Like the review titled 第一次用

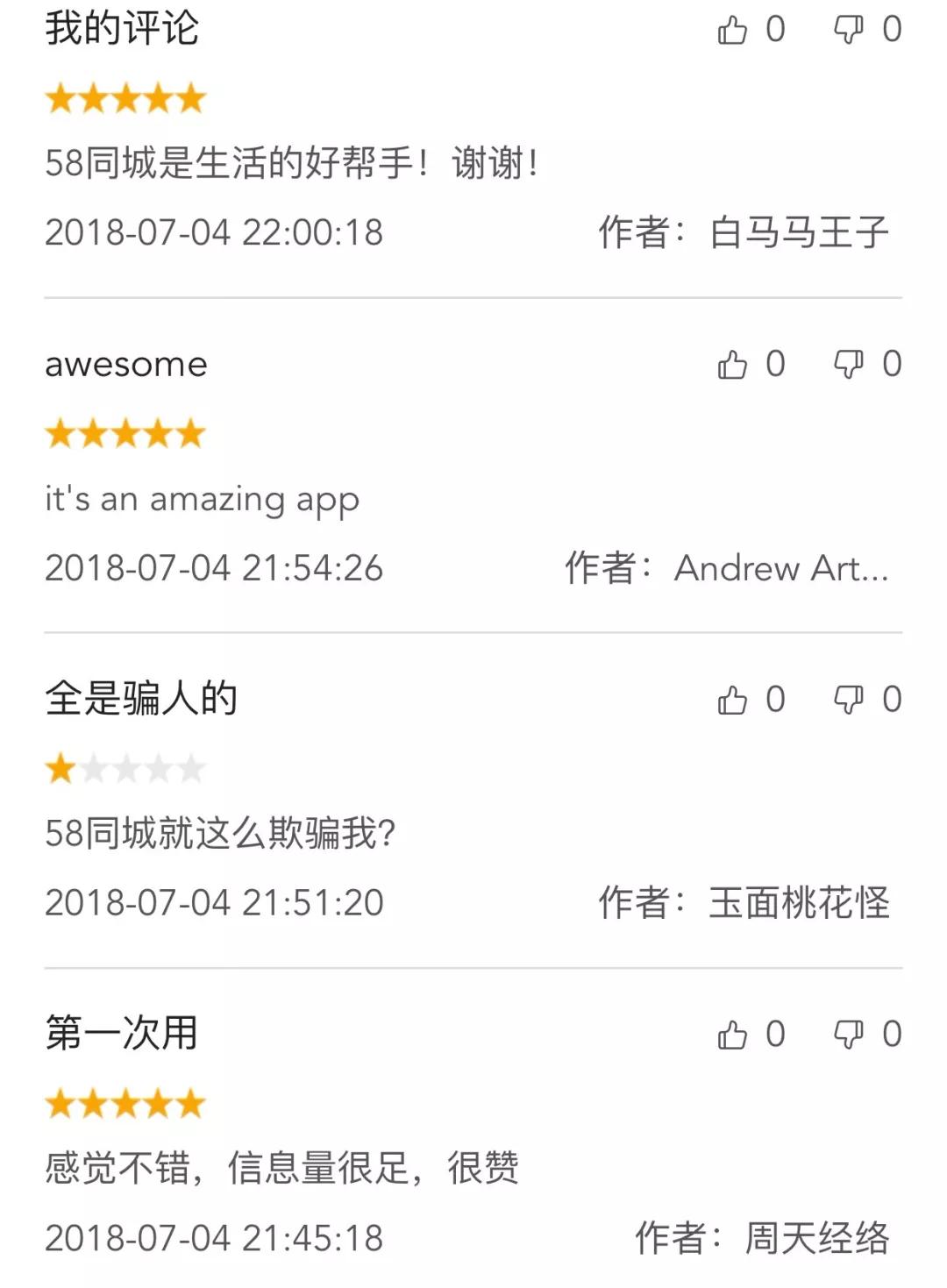[732, 1035]
